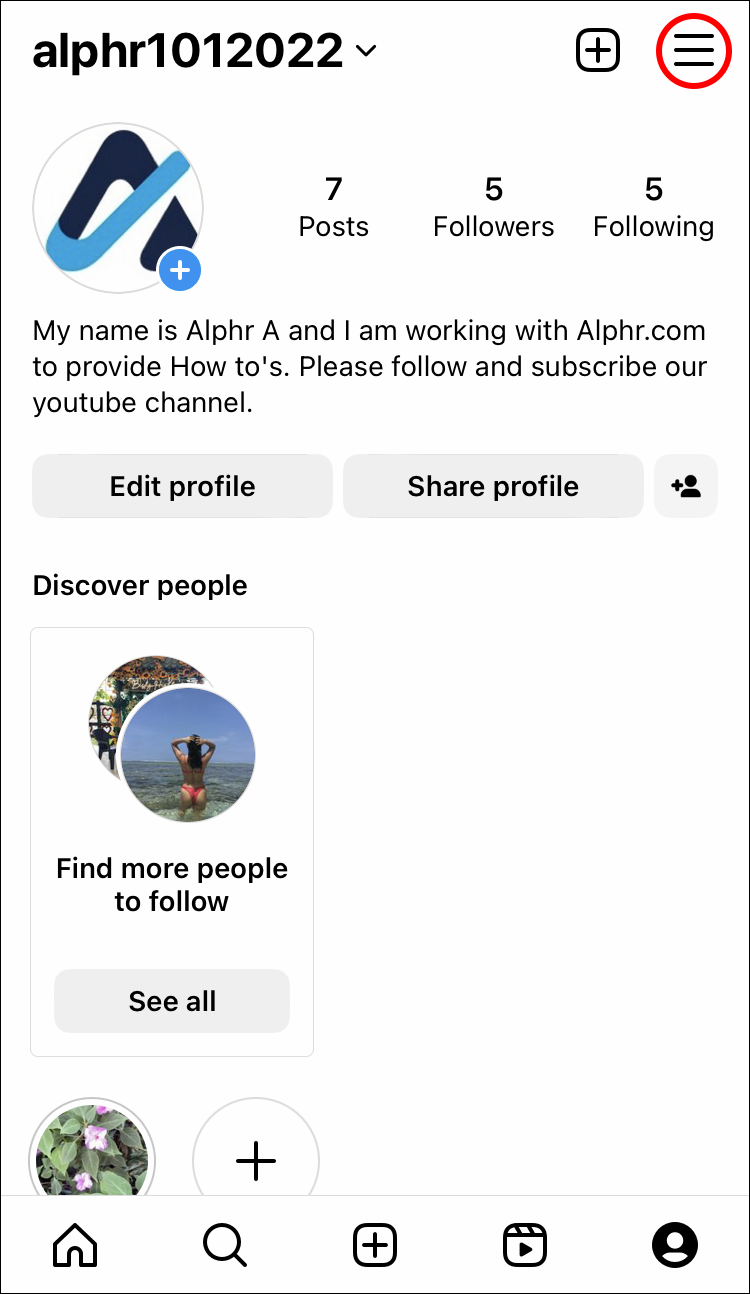
Task: Open the hamburger menu
Action: tap(694, 51)
